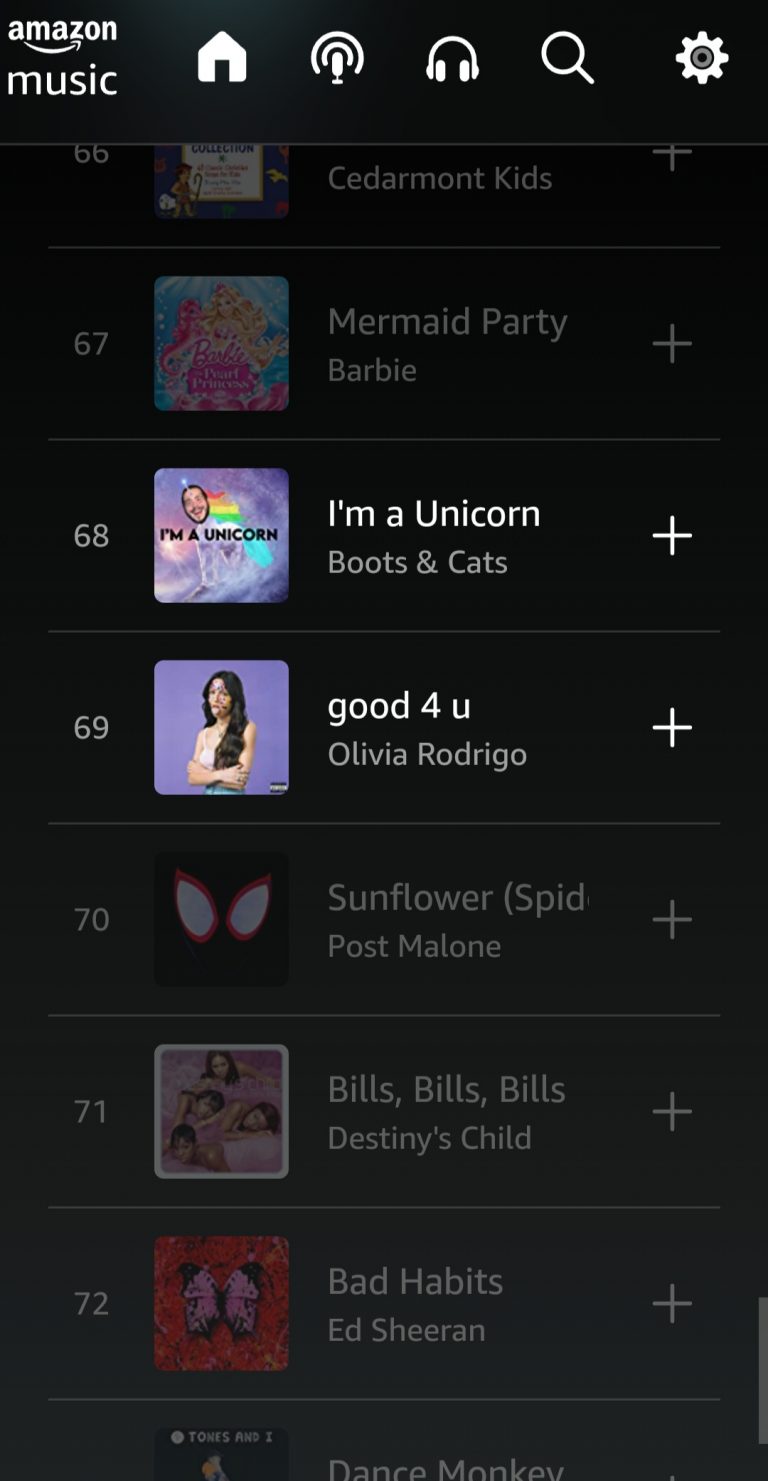Add good 4 u to library
768x1481 pixels.
coord(672,728)
